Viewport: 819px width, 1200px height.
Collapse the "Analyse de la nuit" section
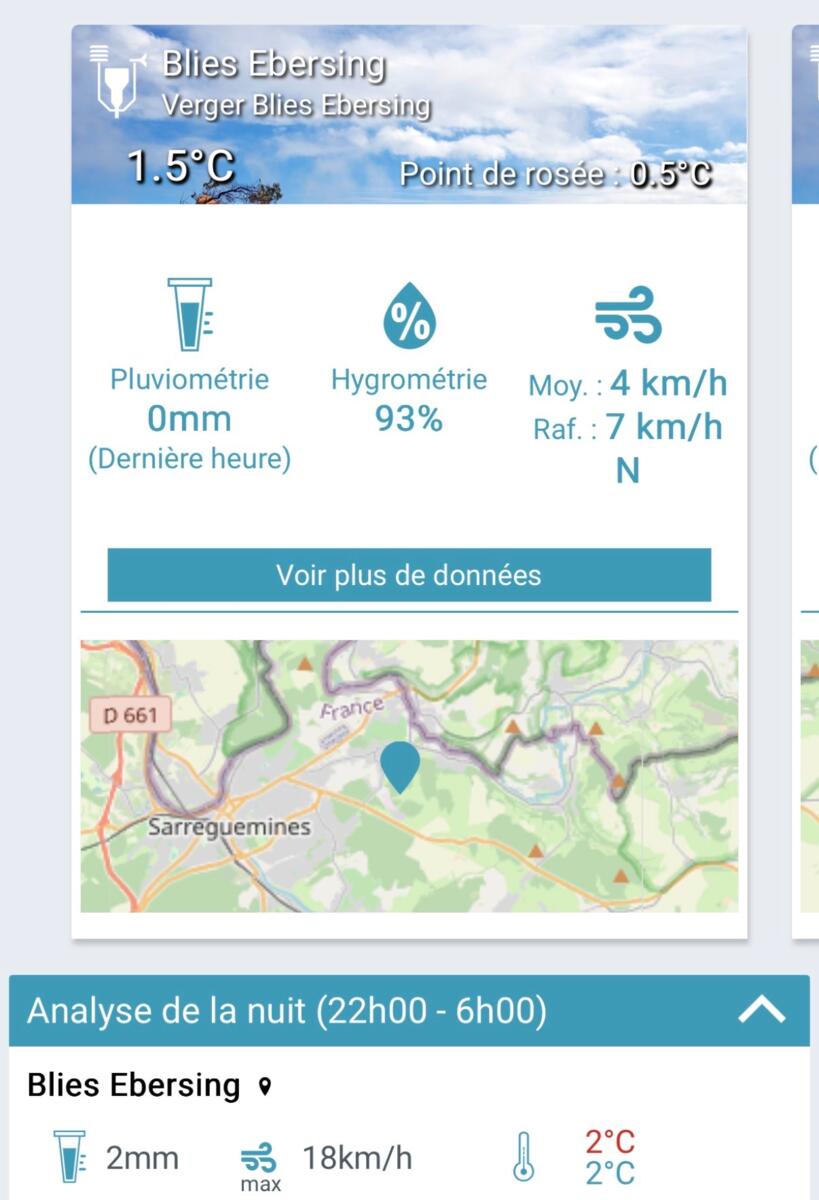[x=762, y=1011]
